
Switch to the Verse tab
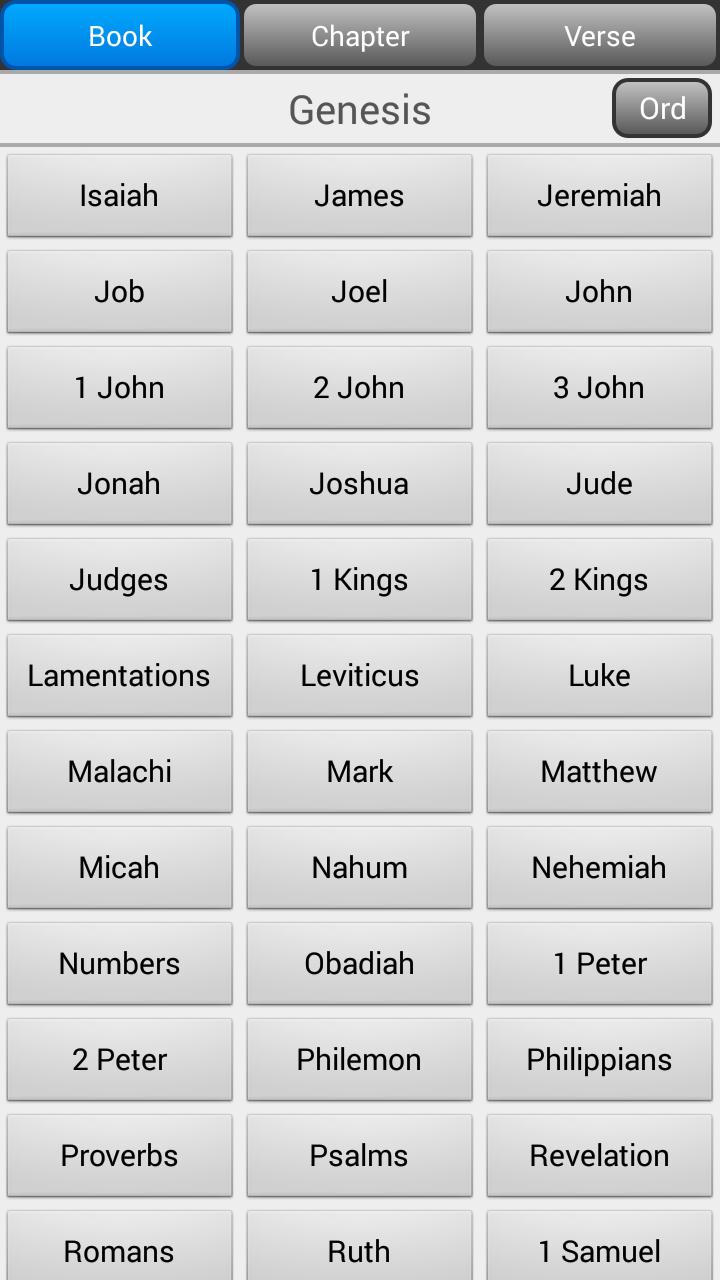coord(599,35)
